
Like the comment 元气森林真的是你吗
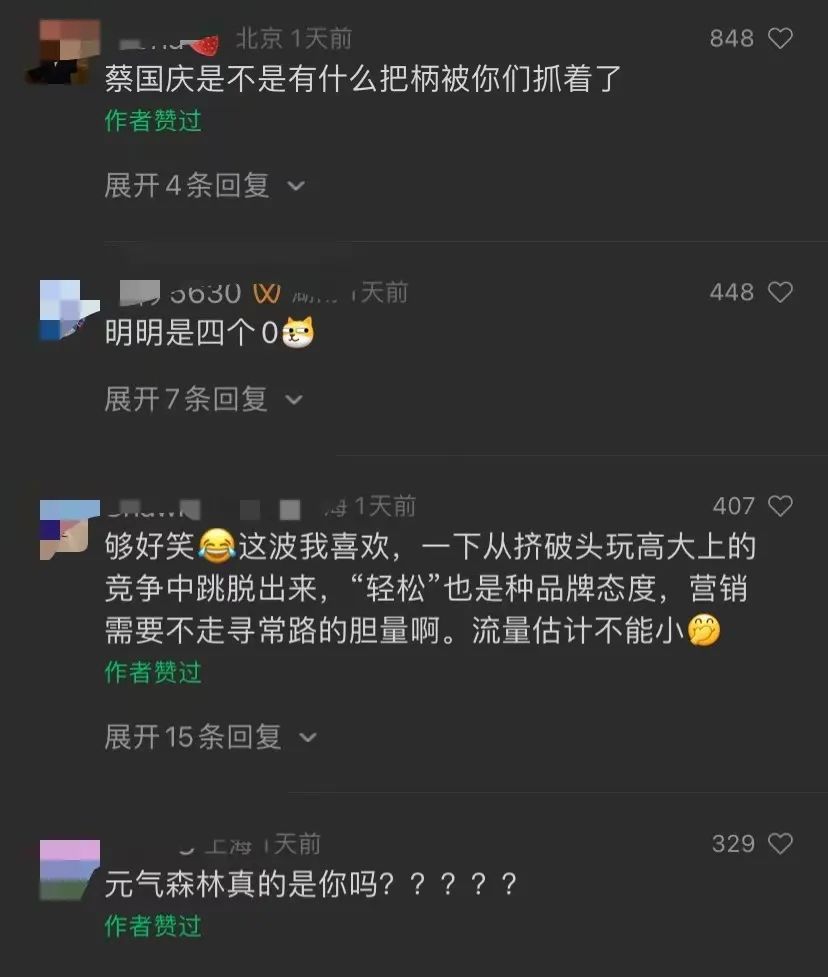[780, 844]
